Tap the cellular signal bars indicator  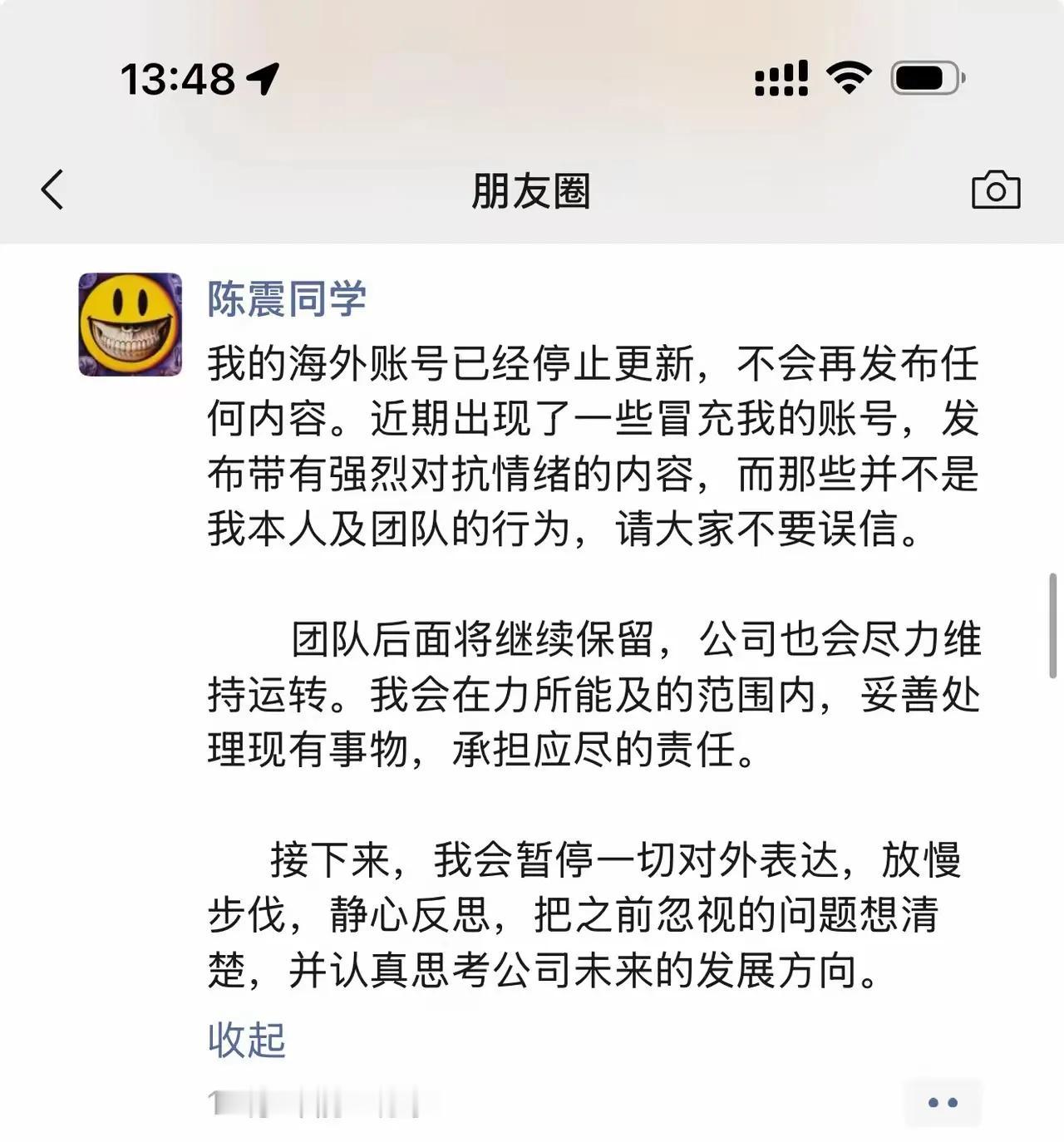click(x=780, y=79)
